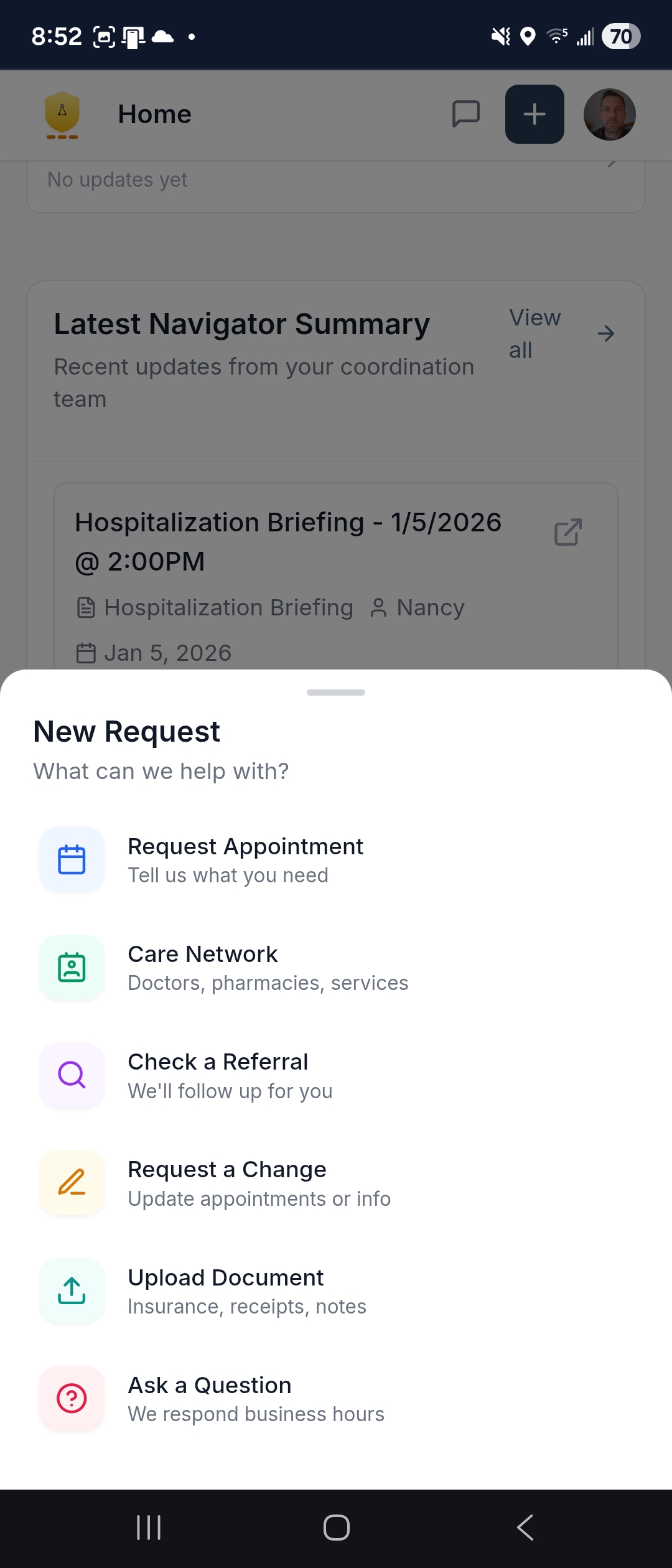672x1568 pixels.
Task: Open the profile avatar photo
Action: (609, 114)
